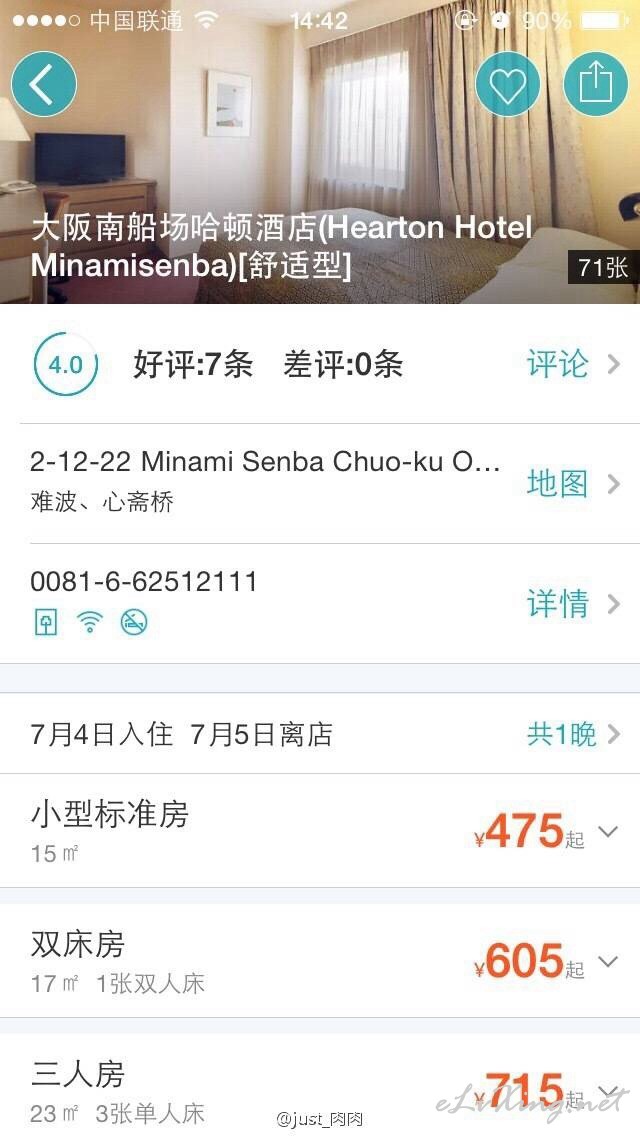Change the stay dates 共1晚
The image size is (640, 1136).
point(320,734)
